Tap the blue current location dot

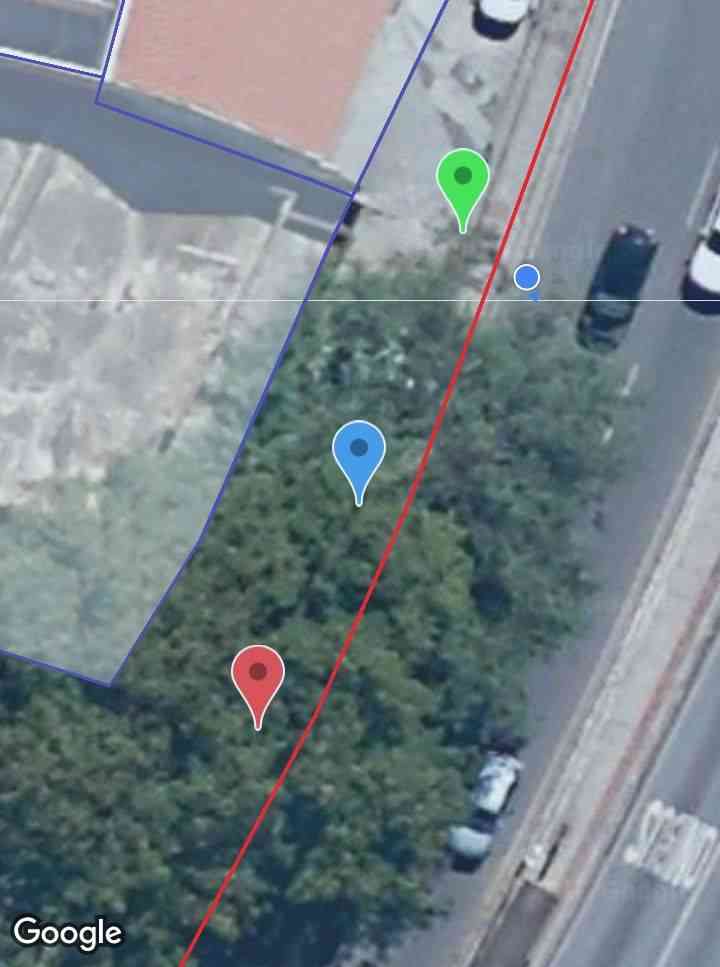tap(527, 278)
